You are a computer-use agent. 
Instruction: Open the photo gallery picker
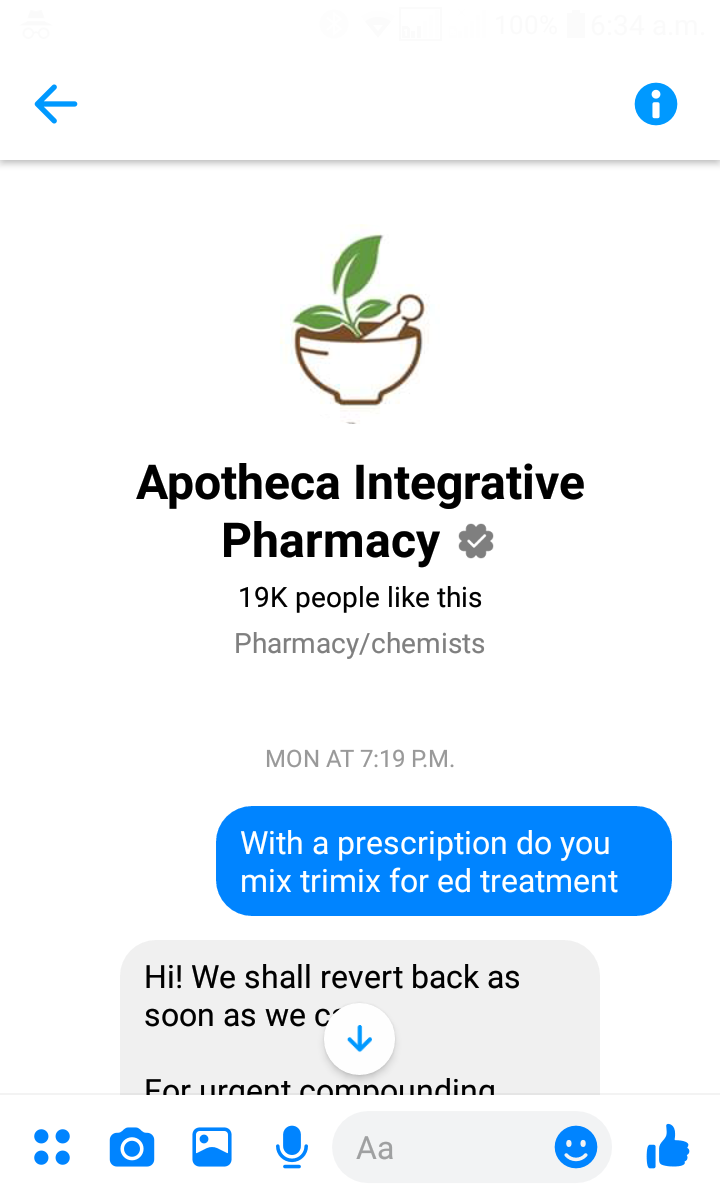click(212, 1147)
